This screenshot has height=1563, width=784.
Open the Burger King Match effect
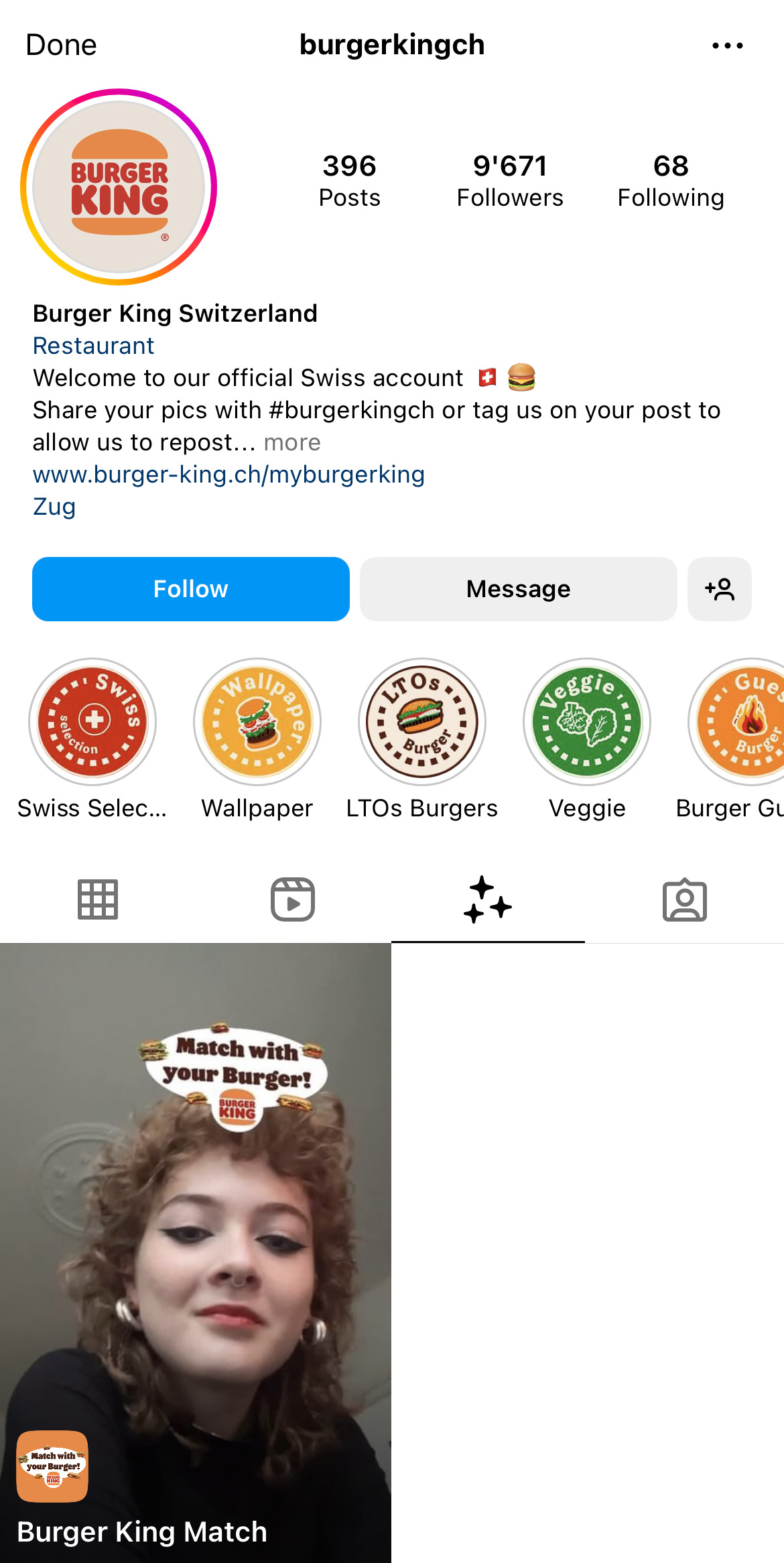195,1252
